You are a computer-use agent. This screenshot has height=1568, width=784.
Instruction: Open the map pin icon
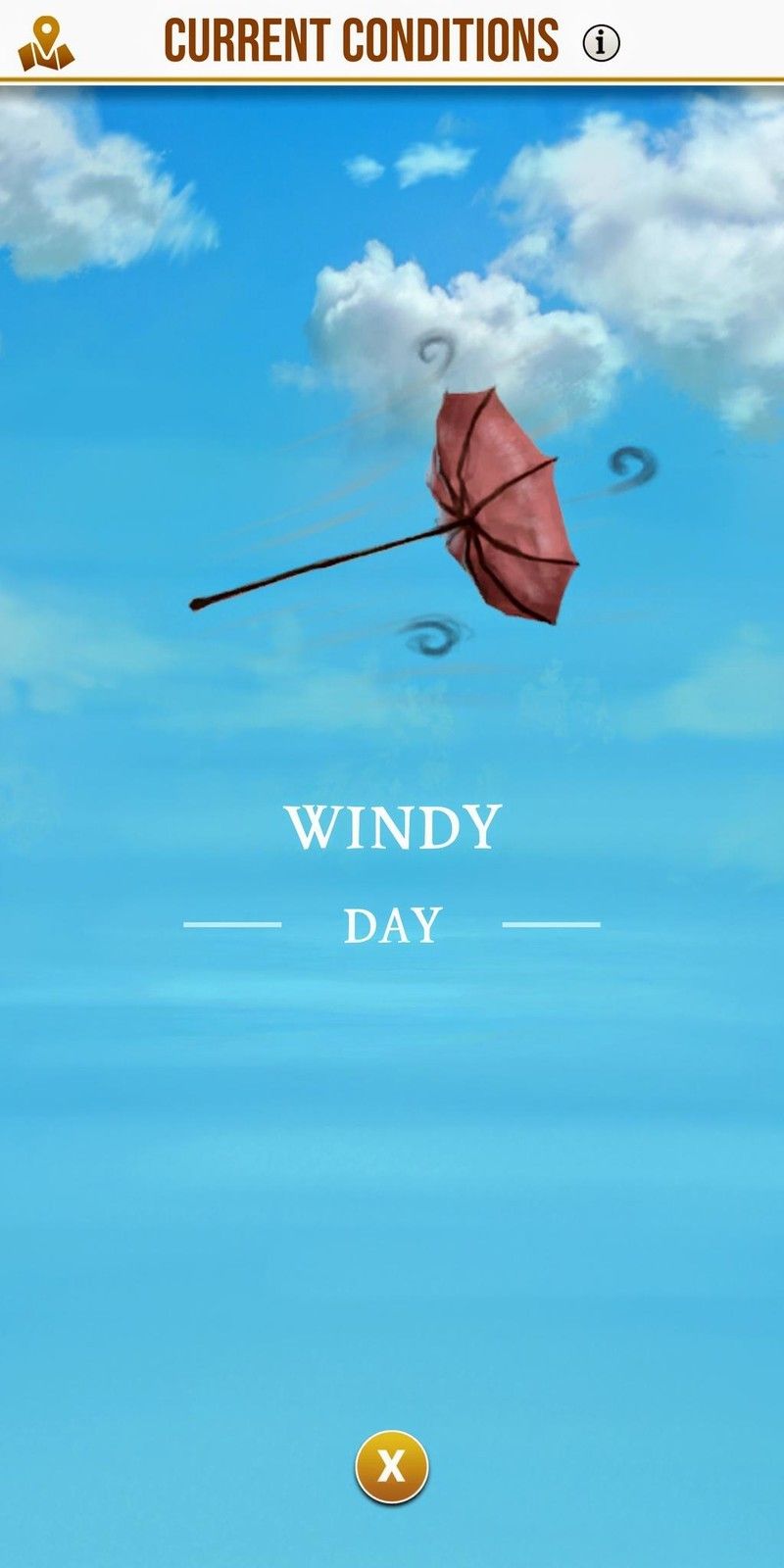click(x=46, y=45)
